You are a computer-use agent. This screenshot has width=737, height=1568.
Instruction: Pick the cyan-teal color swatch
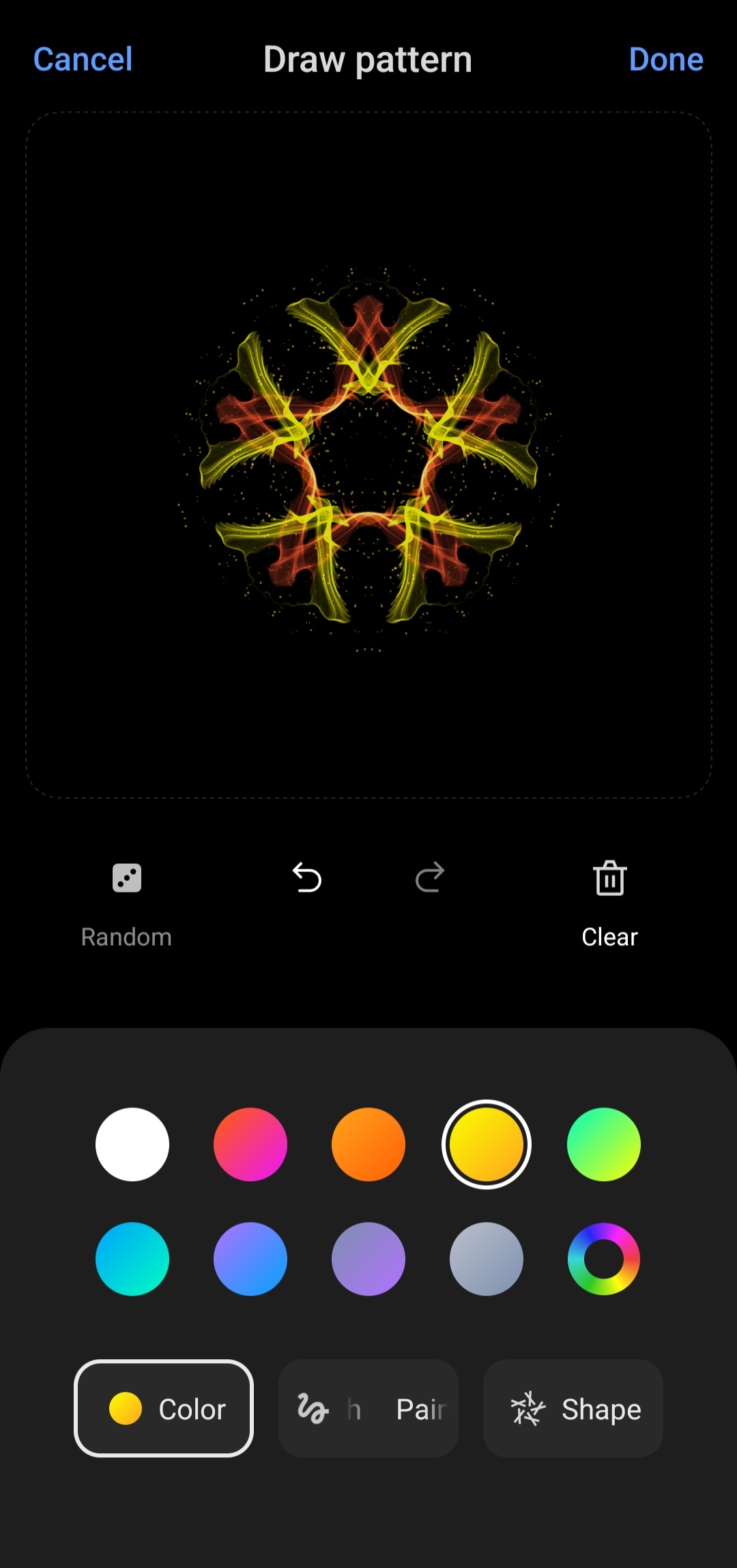coord(132,1259)
